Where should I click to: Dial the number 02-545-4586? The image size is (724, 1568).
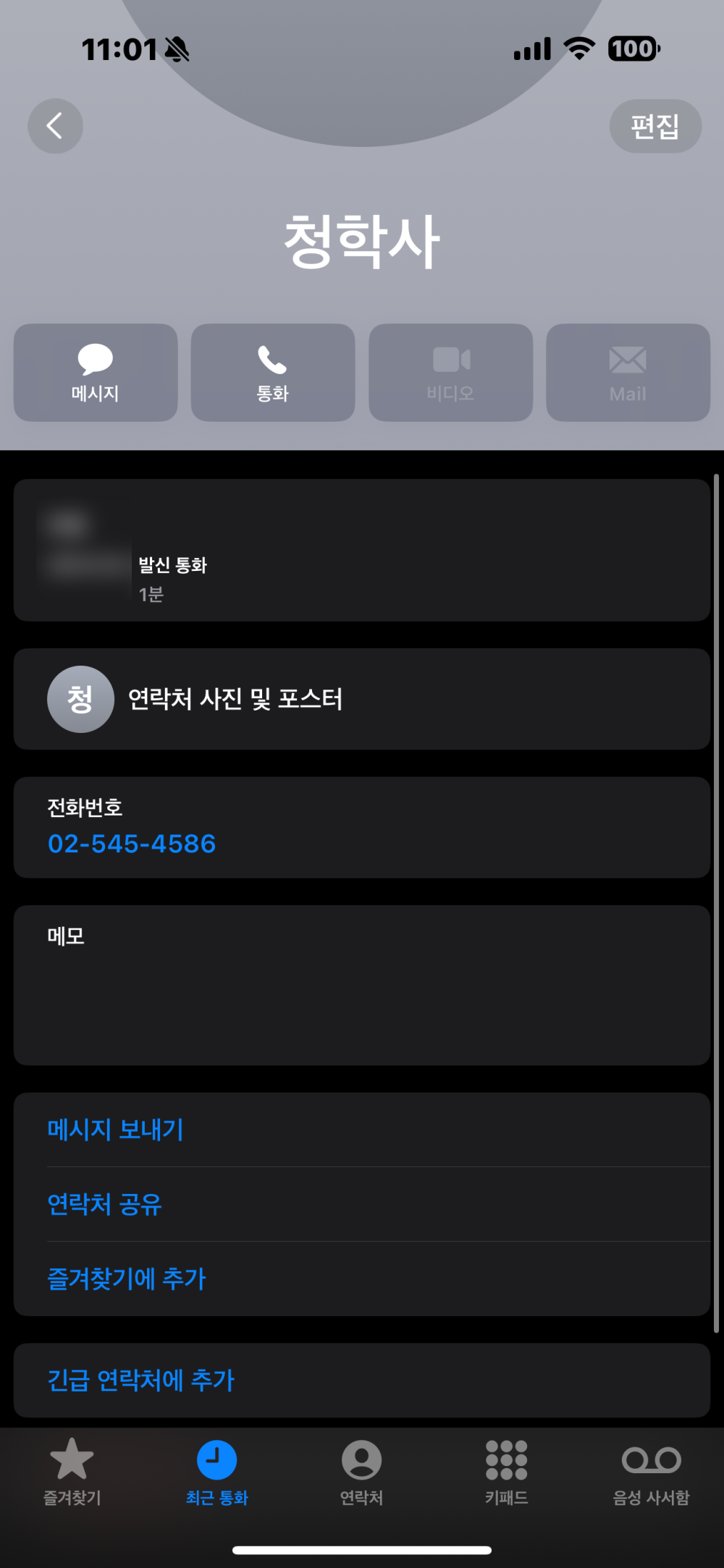coord(132,844)
